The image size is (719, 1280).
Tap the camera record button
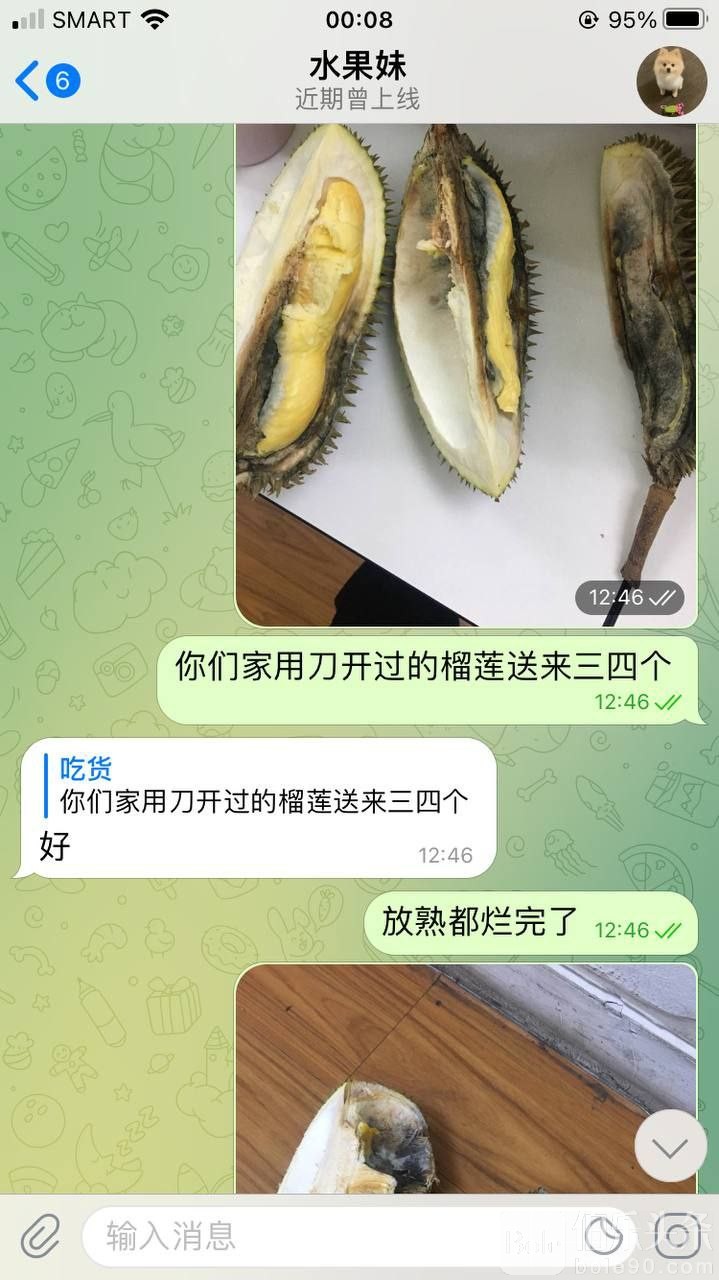point(677,1237)
